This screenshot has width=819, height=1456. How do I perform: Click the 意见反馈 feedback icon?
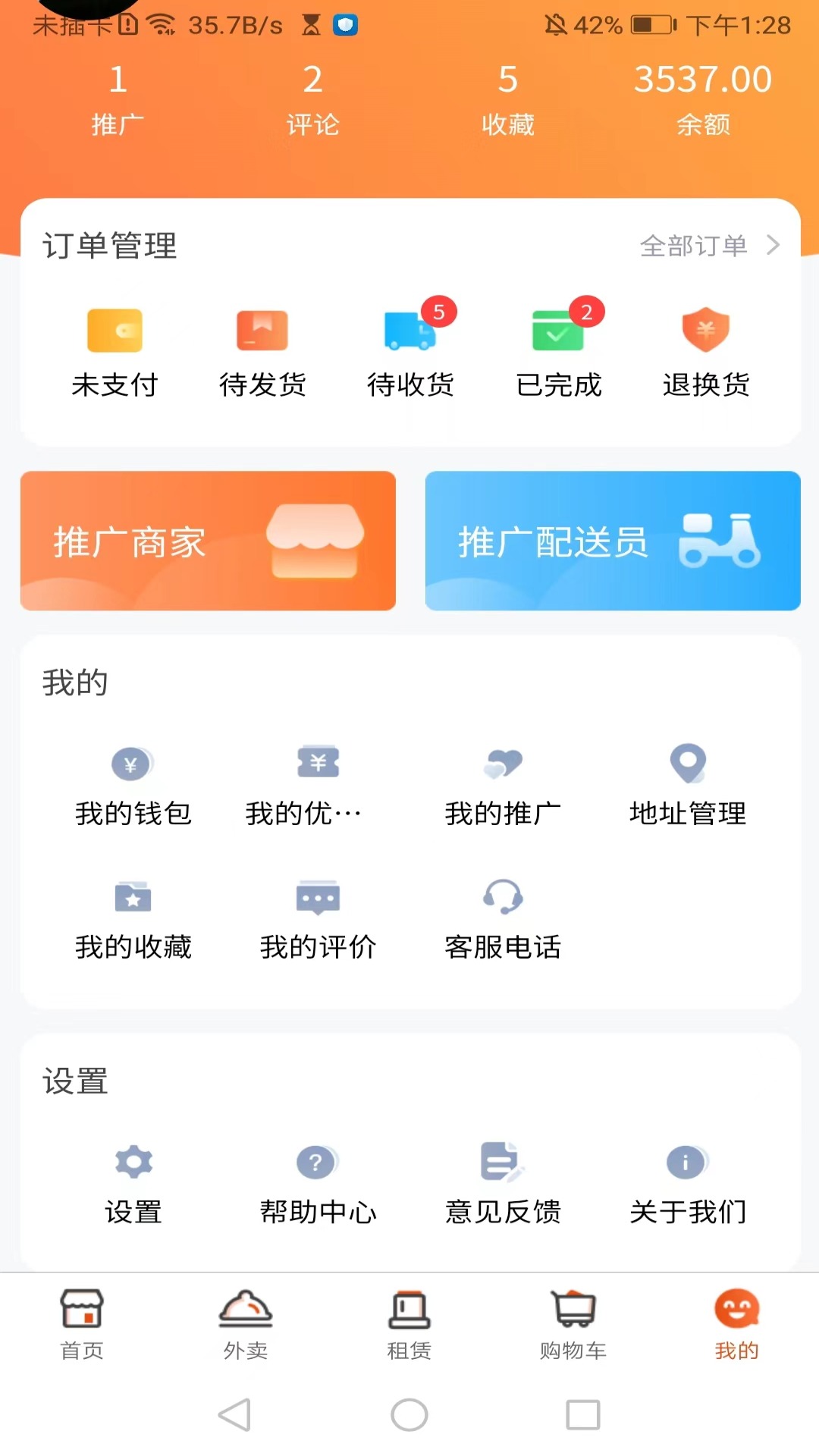(x=503, y=1163)
